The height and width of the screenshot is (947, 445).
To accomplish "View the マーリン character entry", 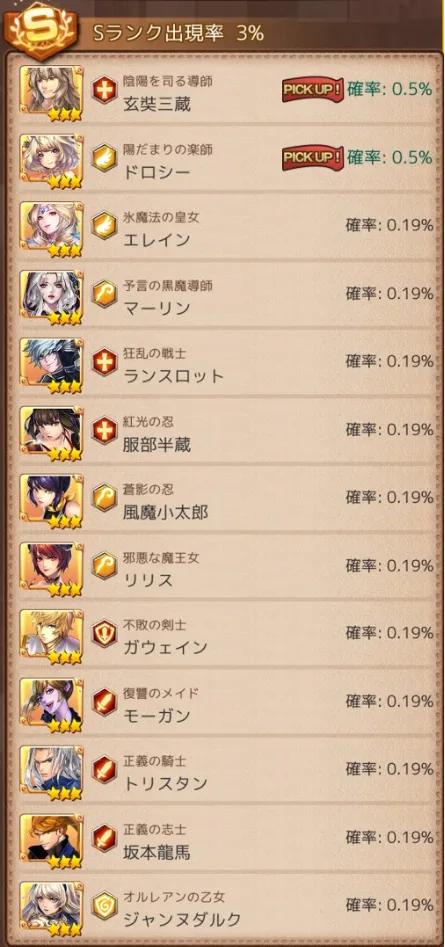I will coord(225,294).
